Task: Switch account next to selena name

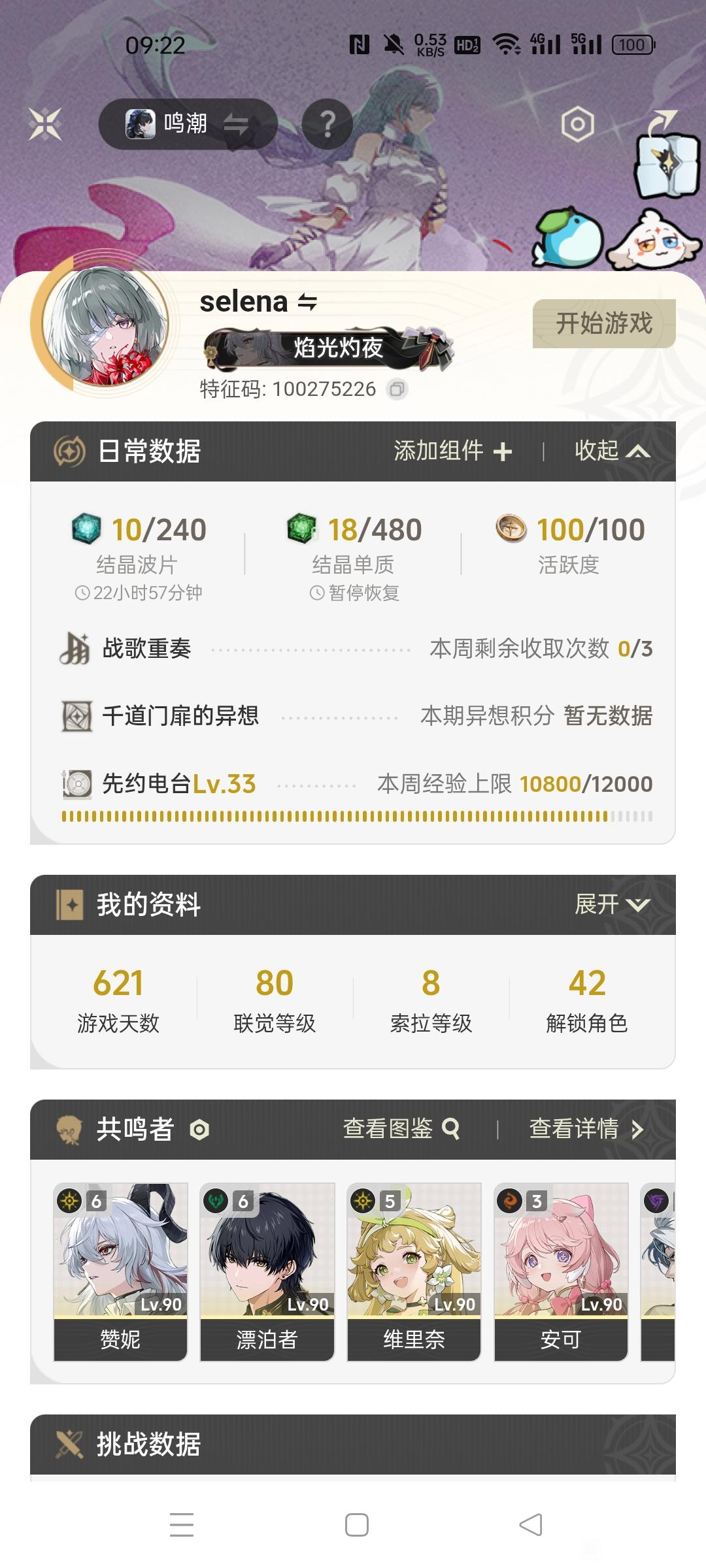Action: (x=307, y=302)
